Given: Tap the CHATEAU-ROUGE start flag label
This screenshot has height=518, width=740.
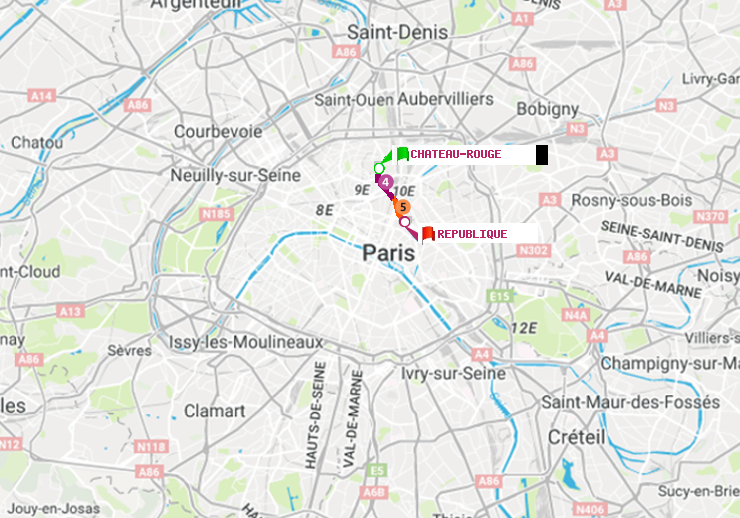Looking at the screenshot, I should (456, 154).
